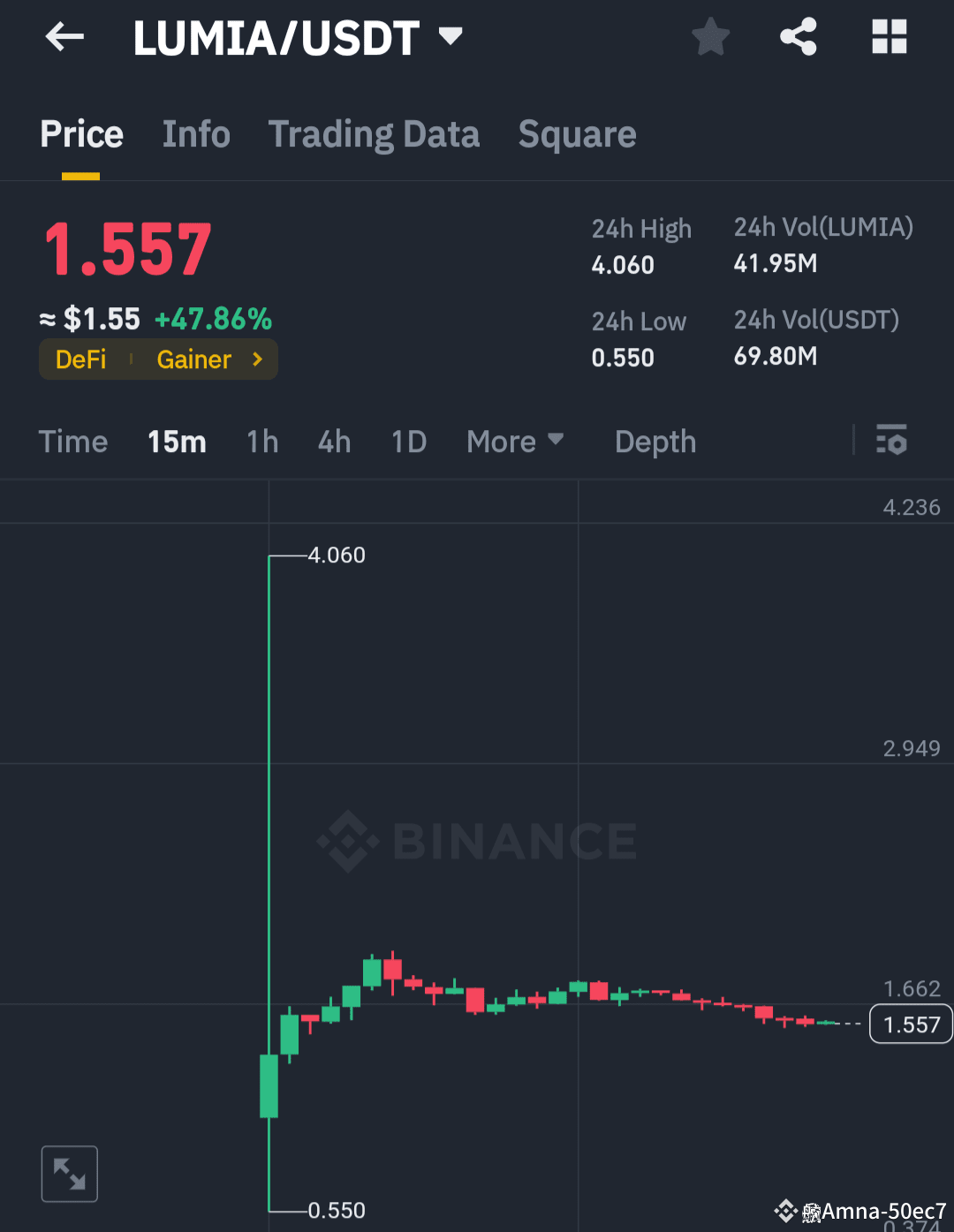Enable the 1D timeframe view
Image resolution: width=954 pixels, height=1232 pixels.
(408, 442)
